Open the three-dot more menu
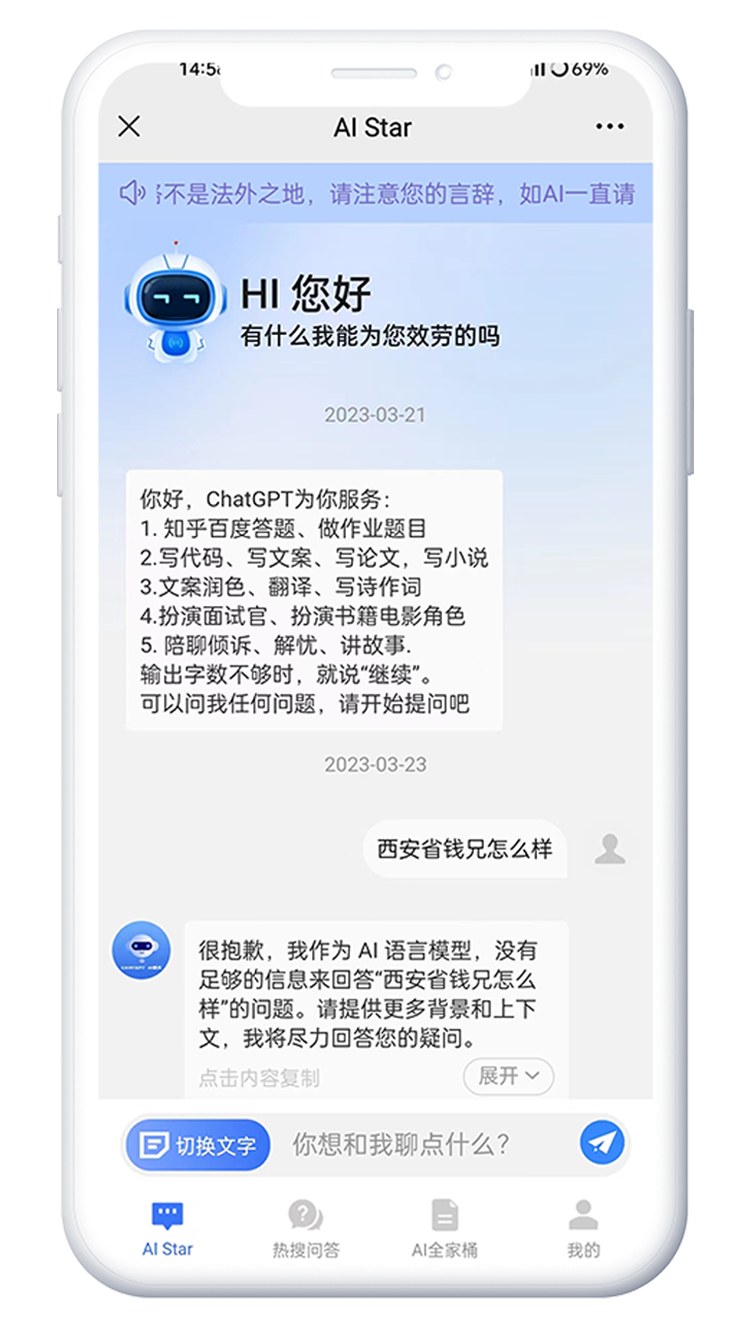This screenshot has width=750, height=1334. (x=609, y=127)
